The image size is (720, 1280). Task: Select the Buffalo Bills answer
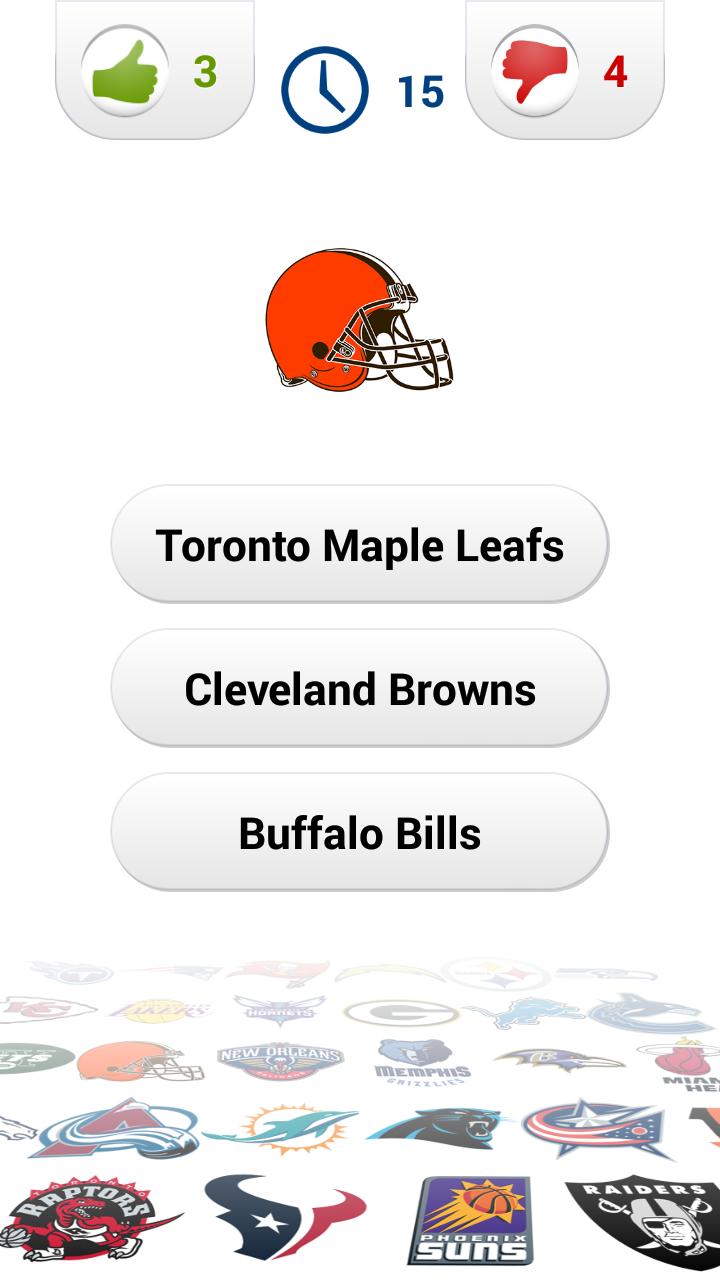(360, 834)
